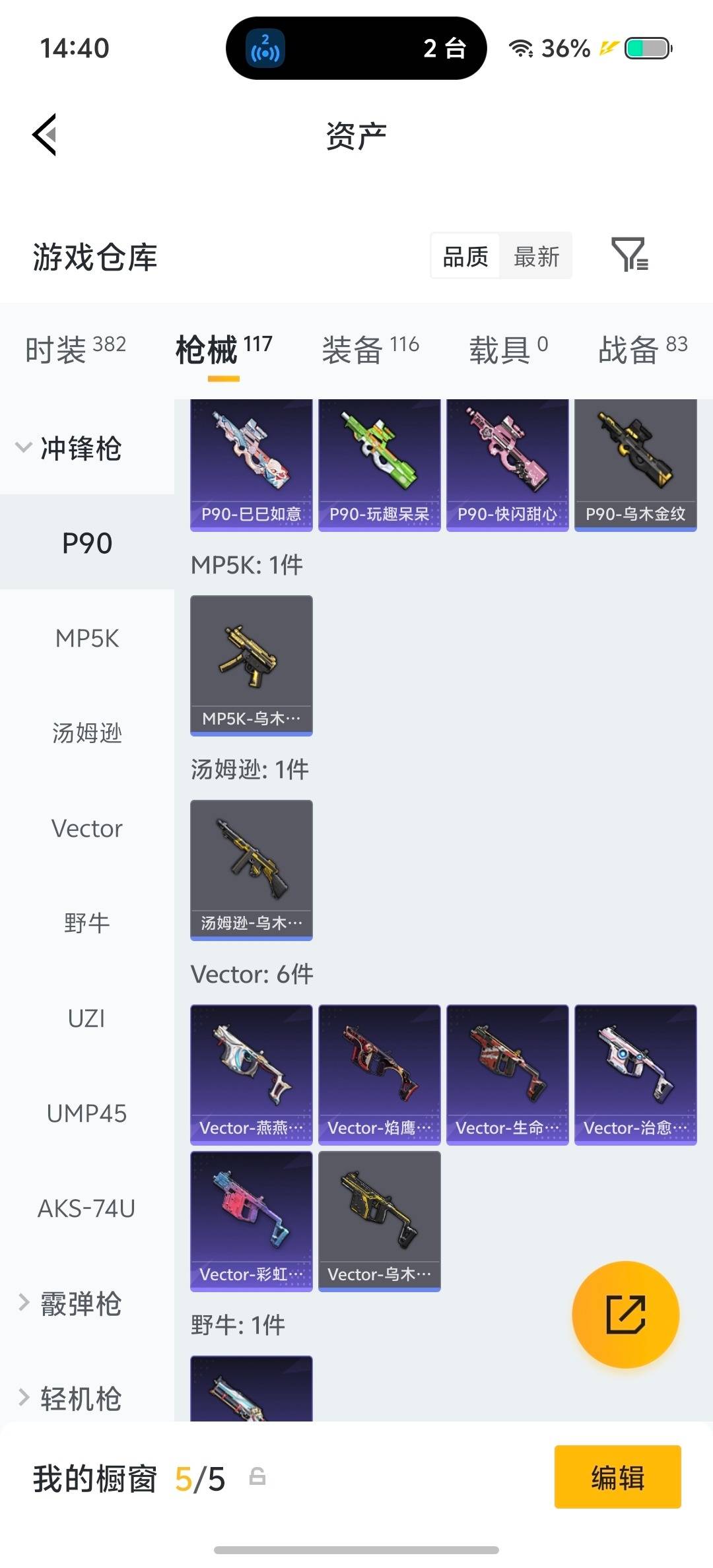Sort the warehouse by 最新
713x1568 pixels.
(537, 256)
